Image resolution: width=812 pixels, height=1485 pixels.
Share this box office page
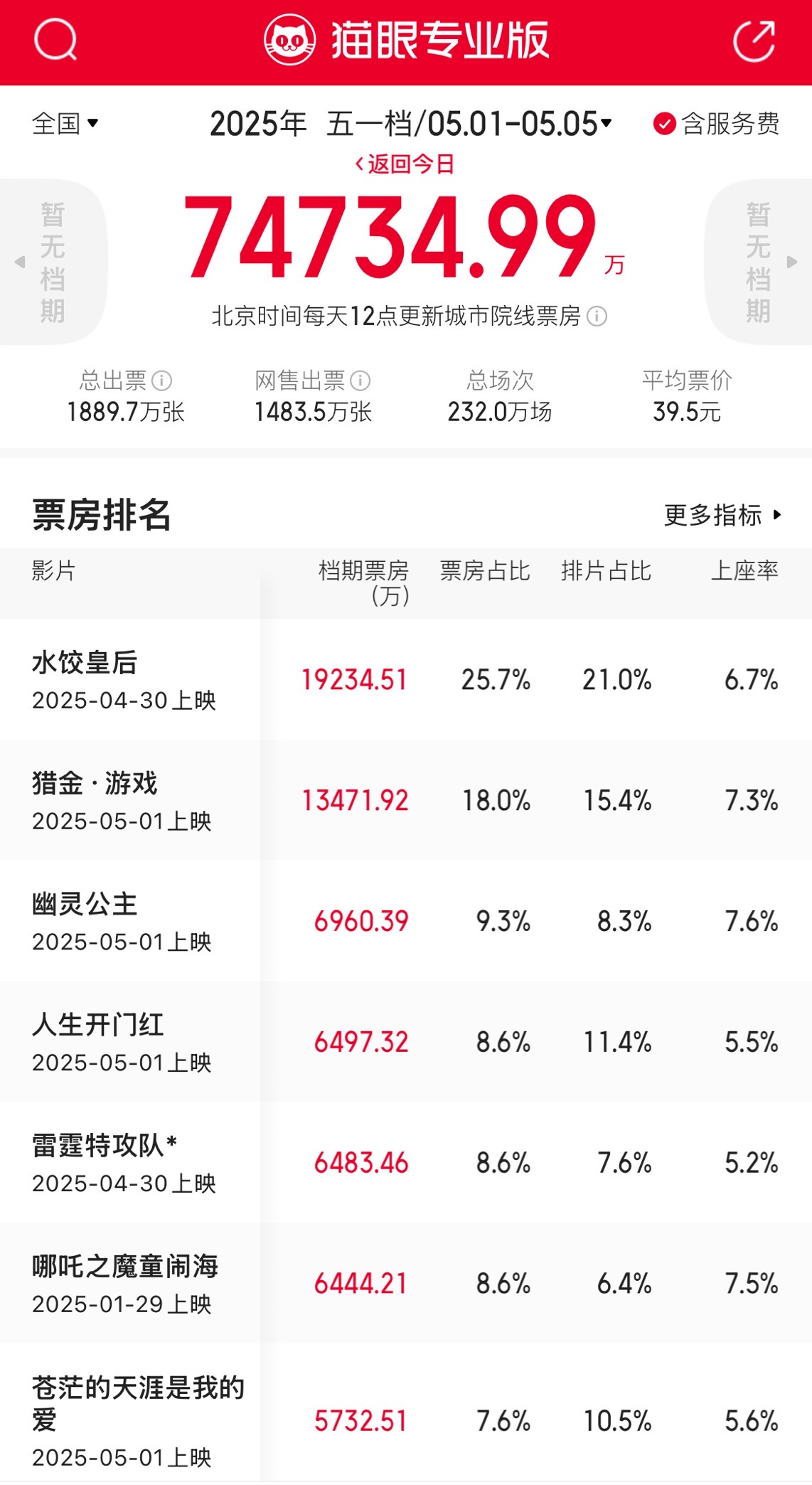pyautogui.click(x=754, y=41)
